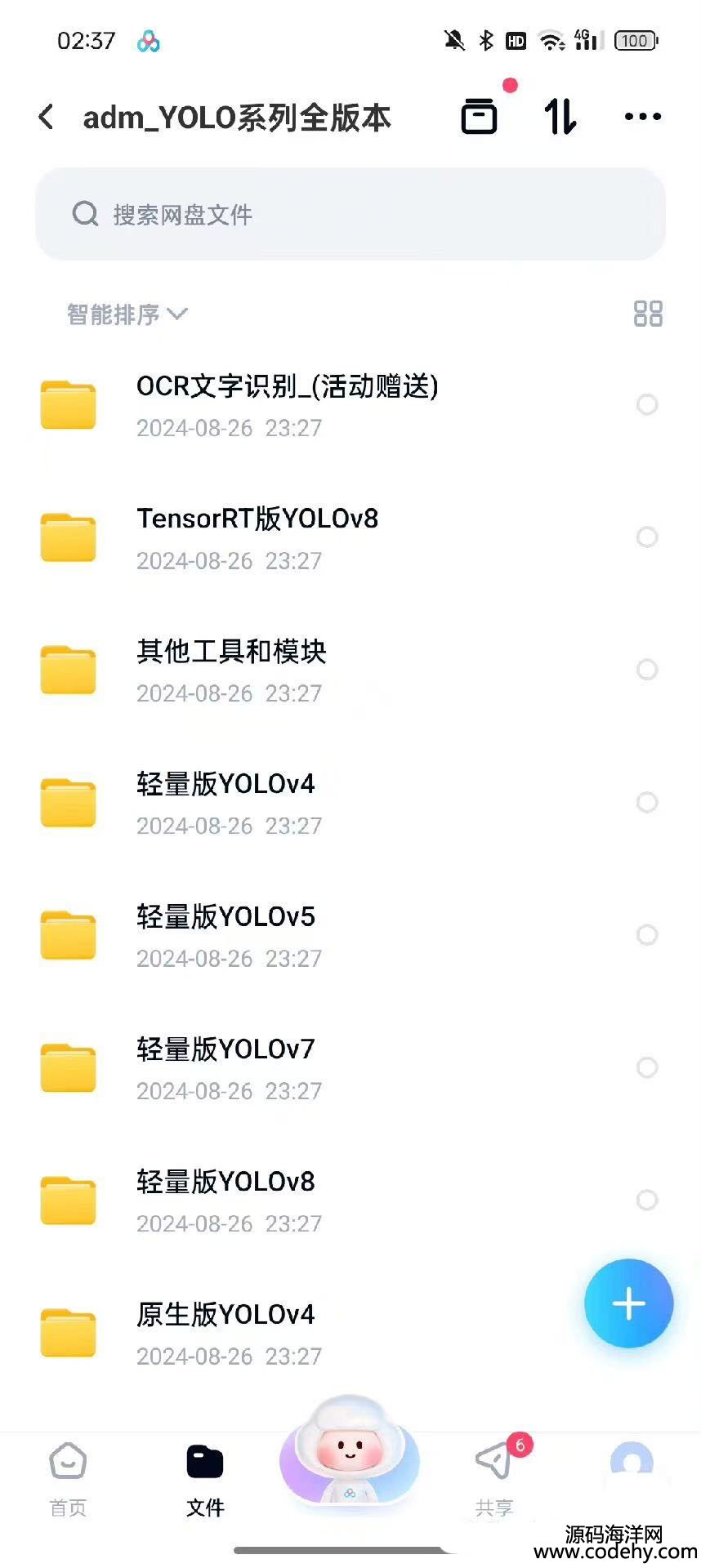
Task: Switch to the 共享 tab
Action: pyautogui.click(x=494, y=1479)
